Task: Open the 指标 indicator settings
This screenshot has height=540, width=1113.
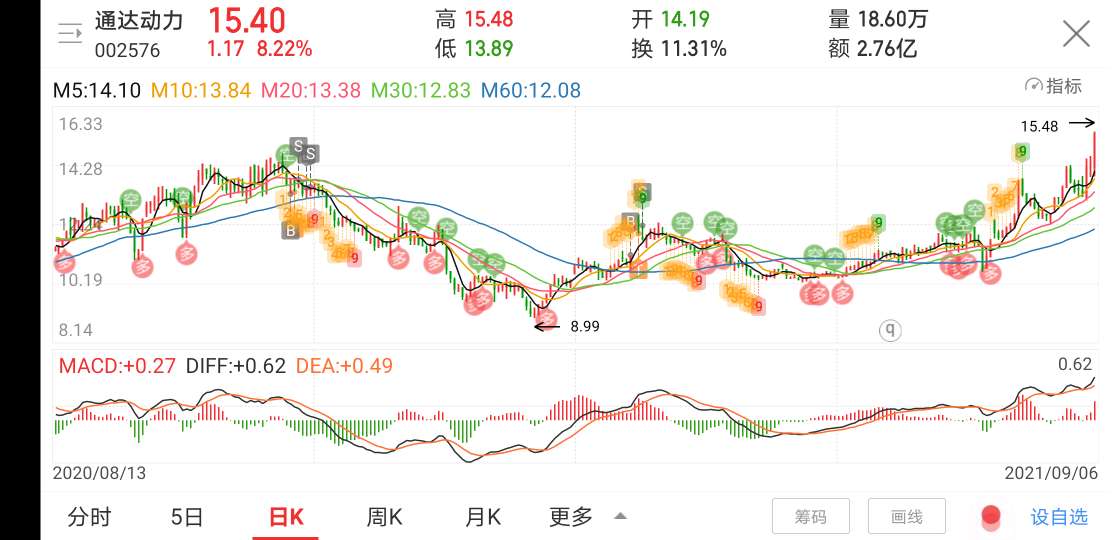Action: (1053, 87)
